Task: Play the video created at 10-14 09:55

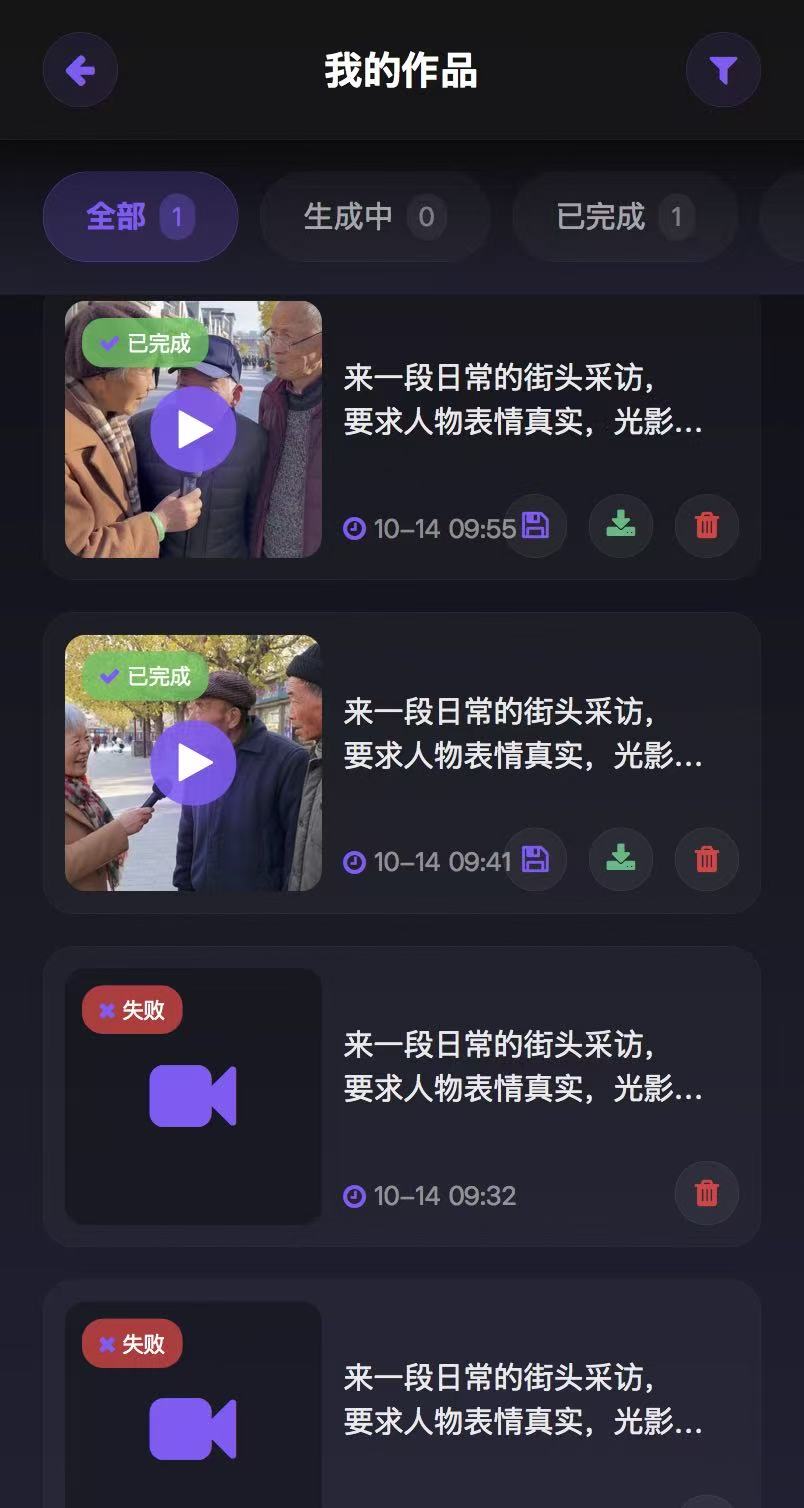Action: click(x=193, y=429)
